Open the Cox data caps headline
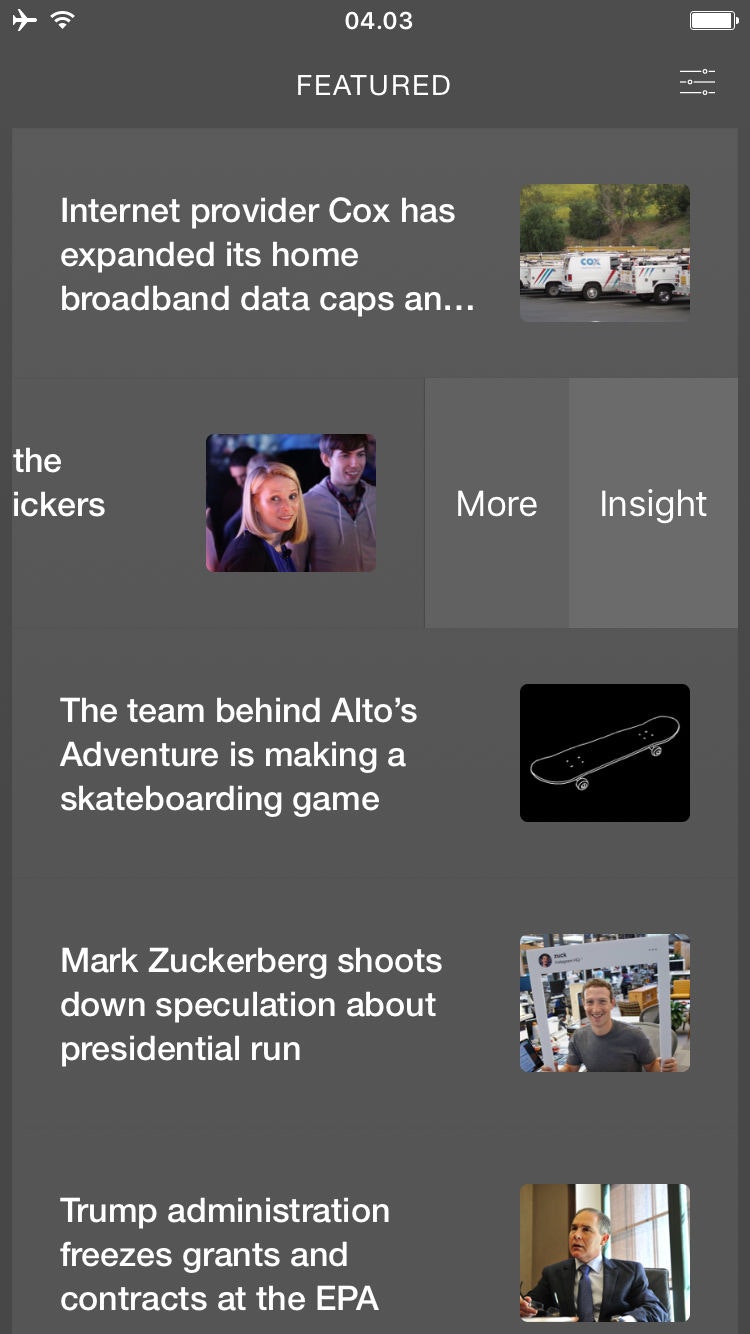750x1334 pixels. [x=258, y=254]
